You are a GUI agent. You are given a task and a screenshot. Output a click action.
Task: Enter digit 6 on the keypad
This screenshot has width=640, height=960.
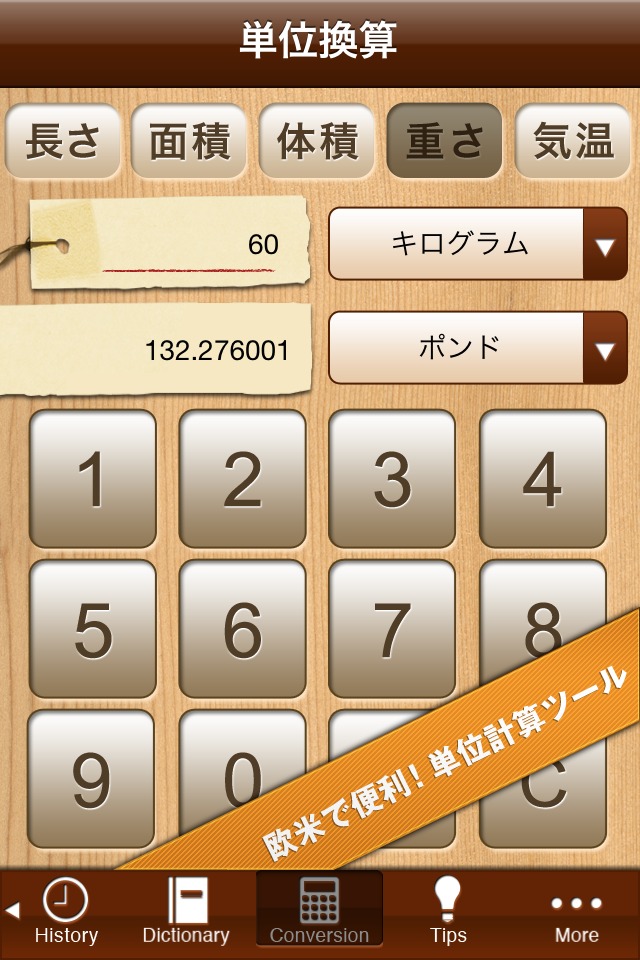point(242,628)
